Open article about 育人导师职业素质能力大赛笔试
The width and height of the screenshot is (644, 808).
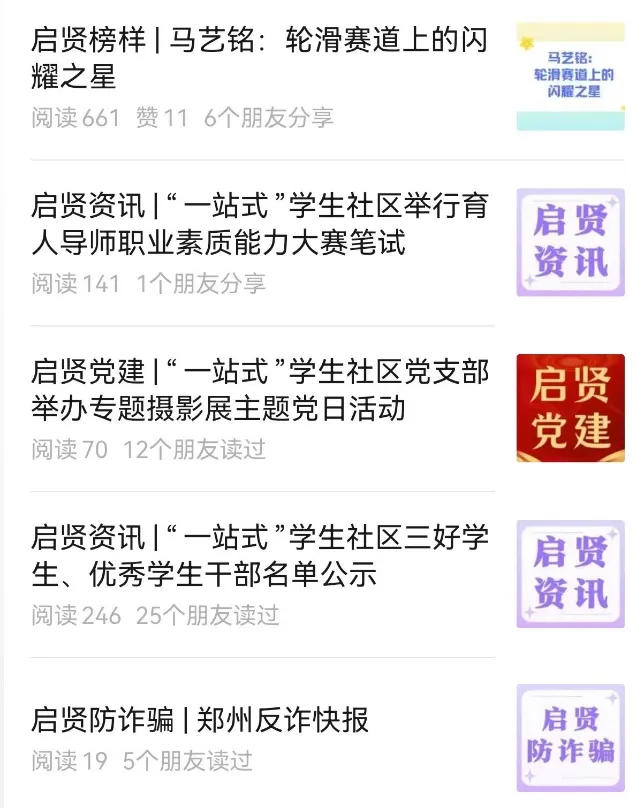260,224
